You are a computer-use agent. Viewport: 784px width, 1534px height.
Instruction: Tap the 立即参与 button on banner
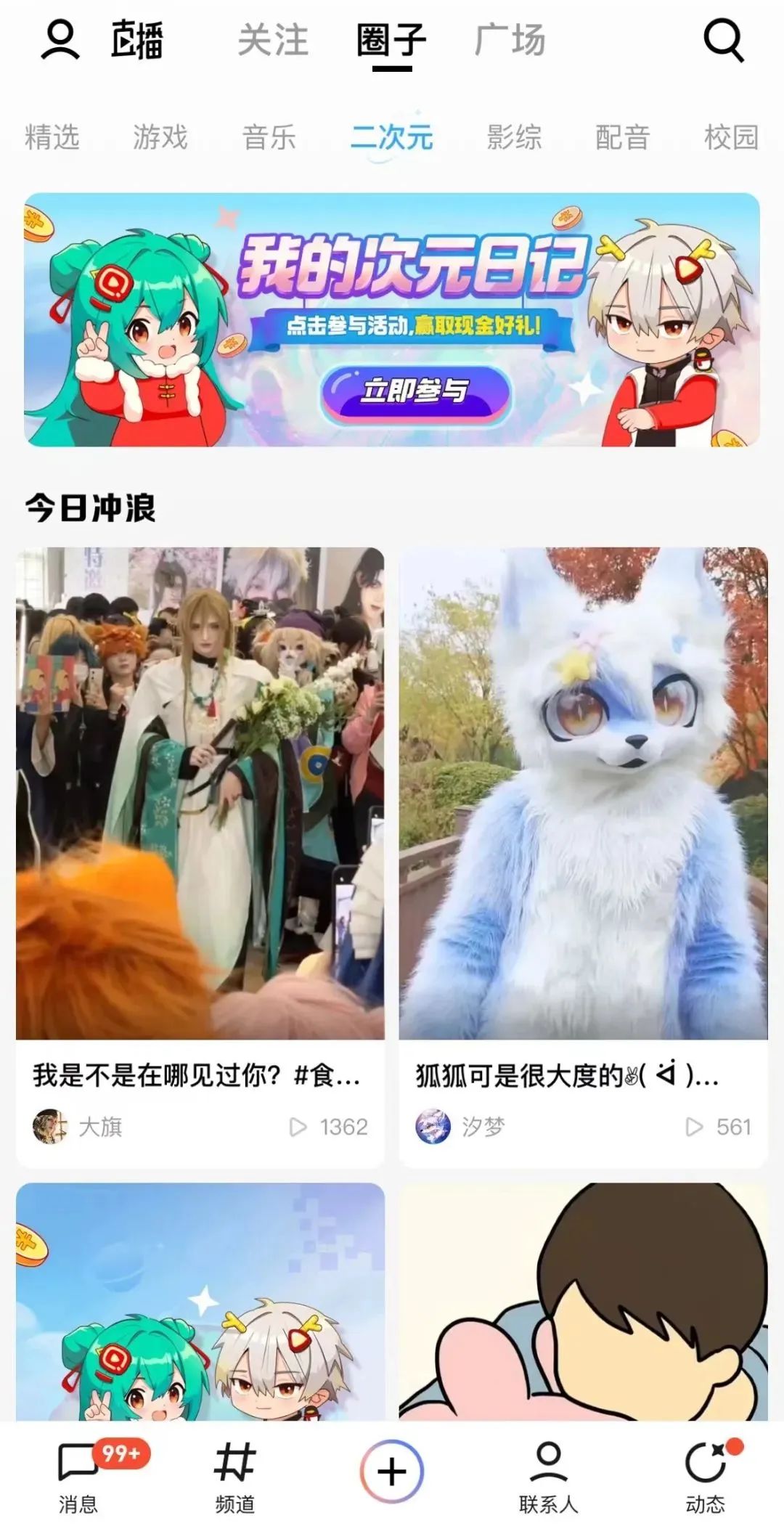[415, 392]
